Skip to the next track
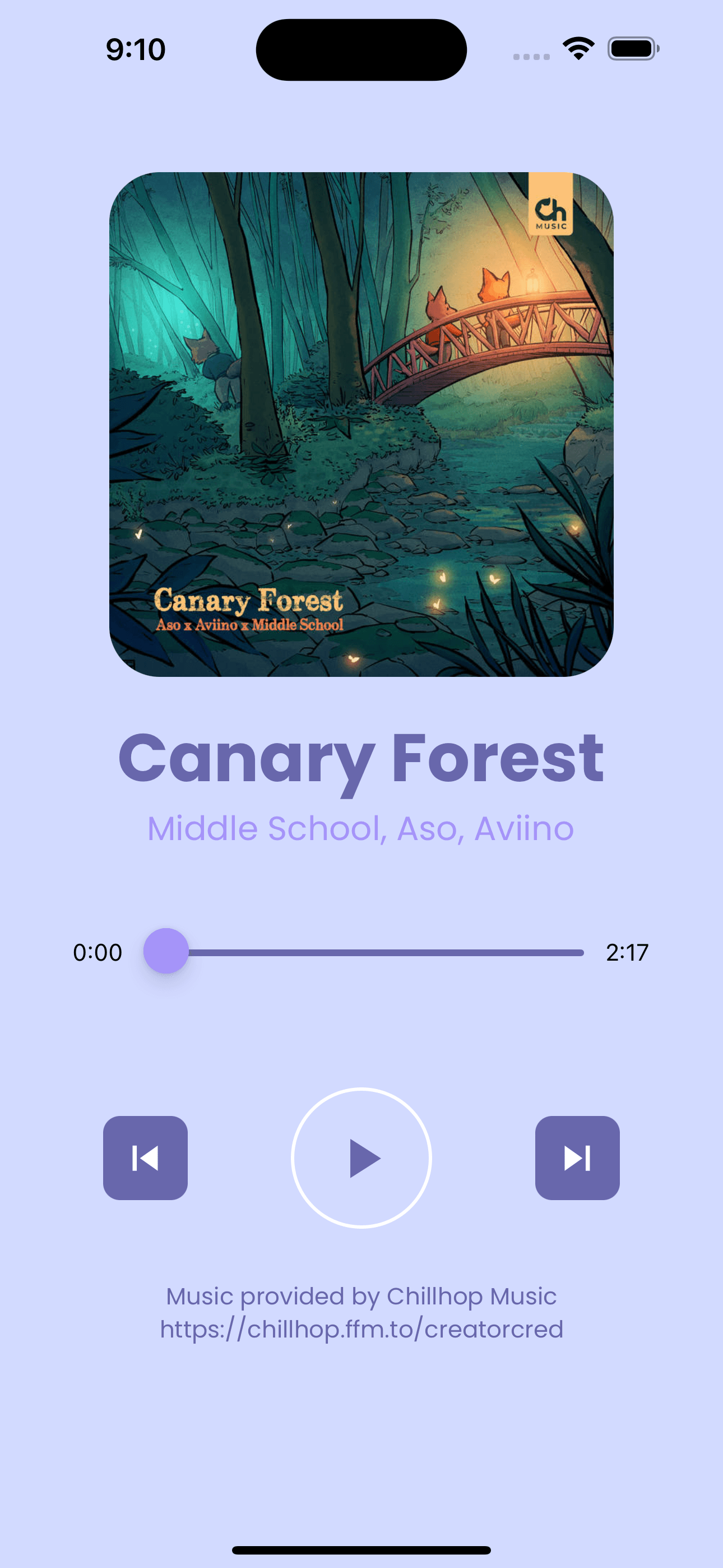 tap(577, 1157)
